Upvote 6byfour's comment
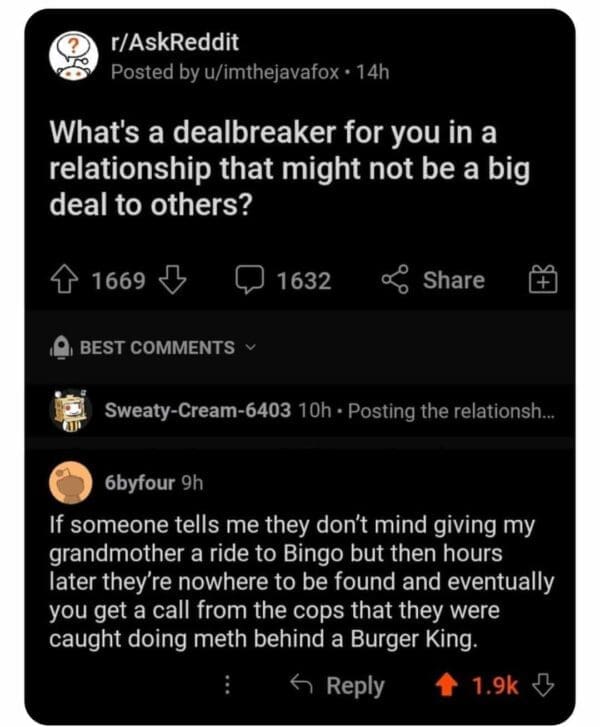This screenshot has width=600, height=727. coord(450,684)
